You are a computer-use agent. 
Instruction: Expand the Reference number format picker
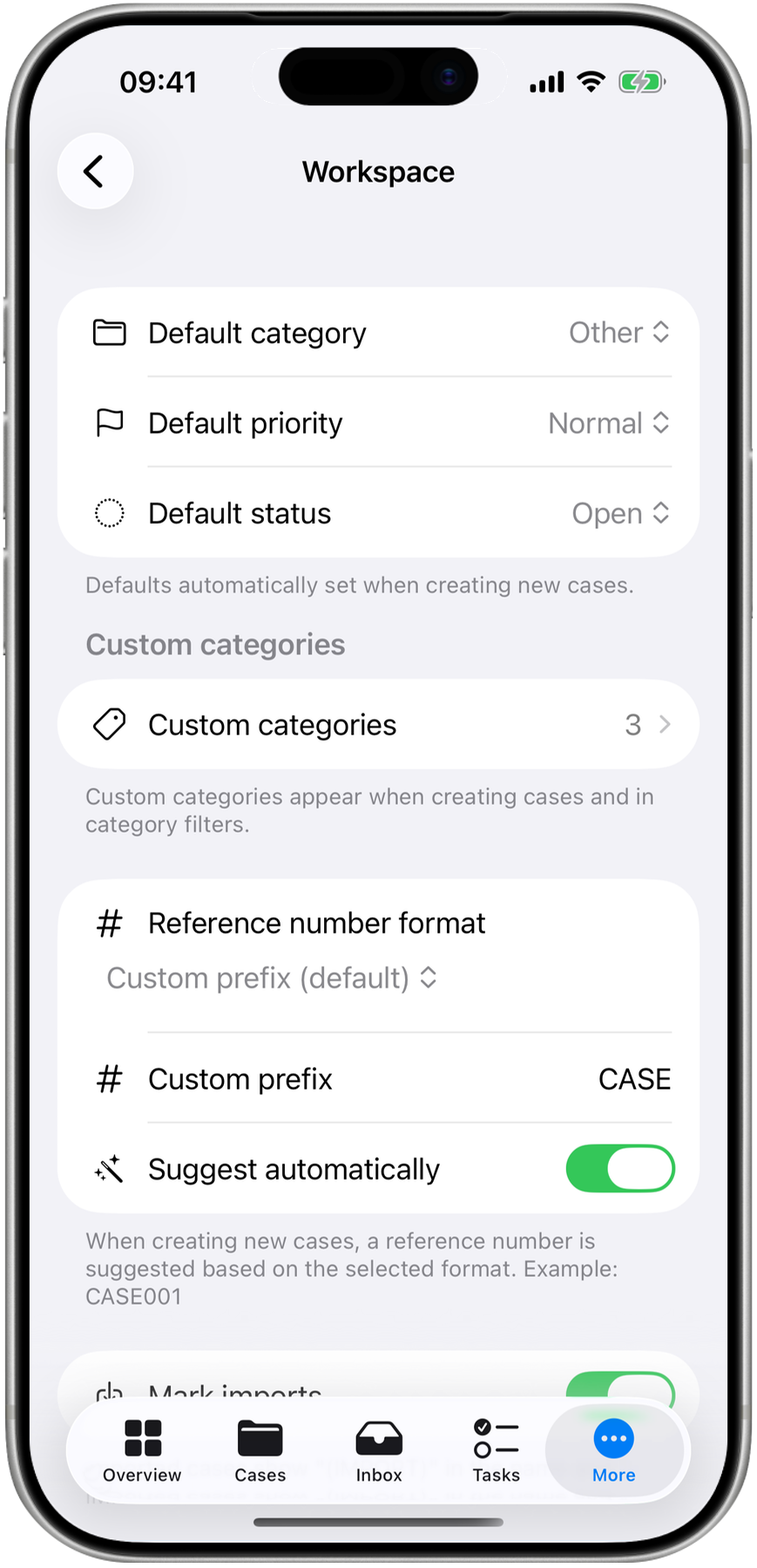(272, 978)
